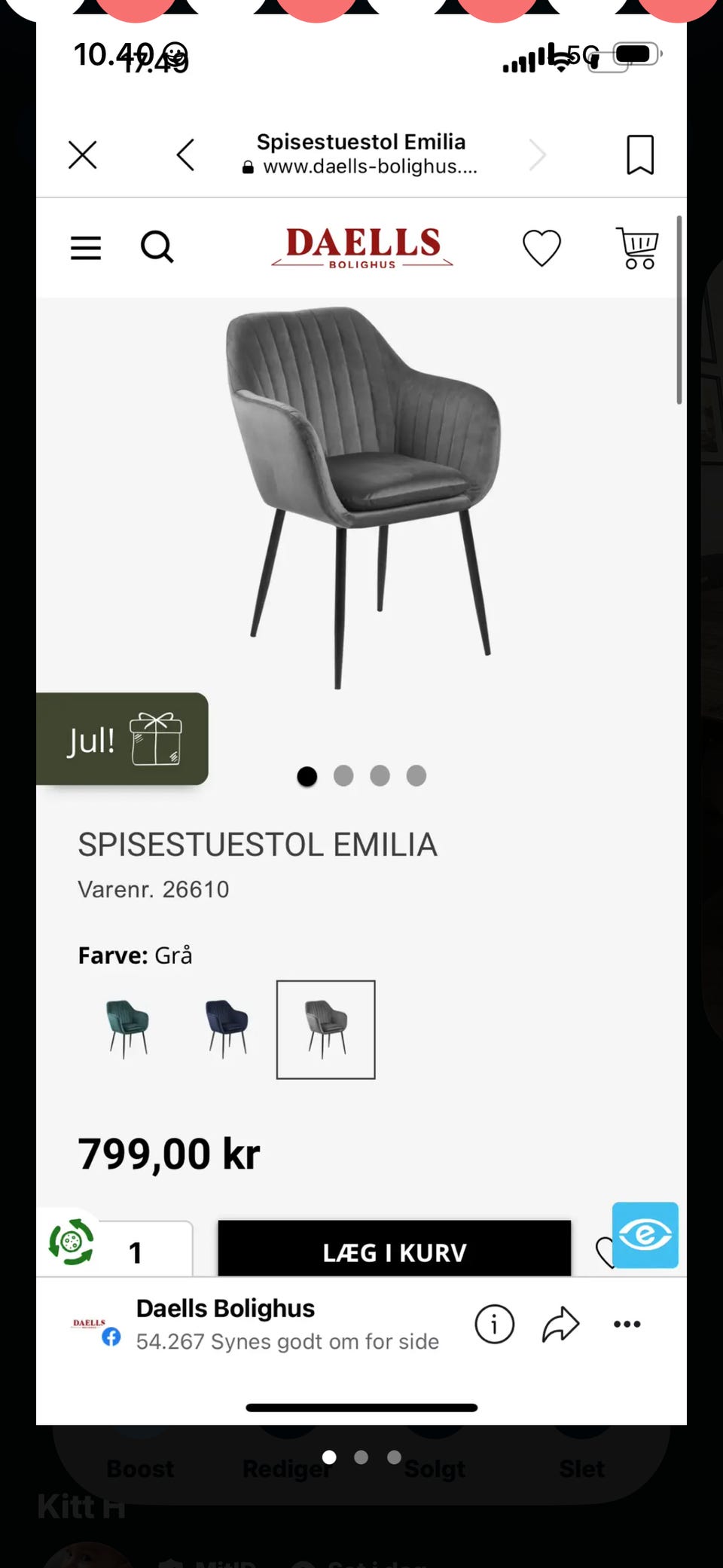Select the recycling/return icon near quantity

pyautogui.click(x=70, y=1243)
